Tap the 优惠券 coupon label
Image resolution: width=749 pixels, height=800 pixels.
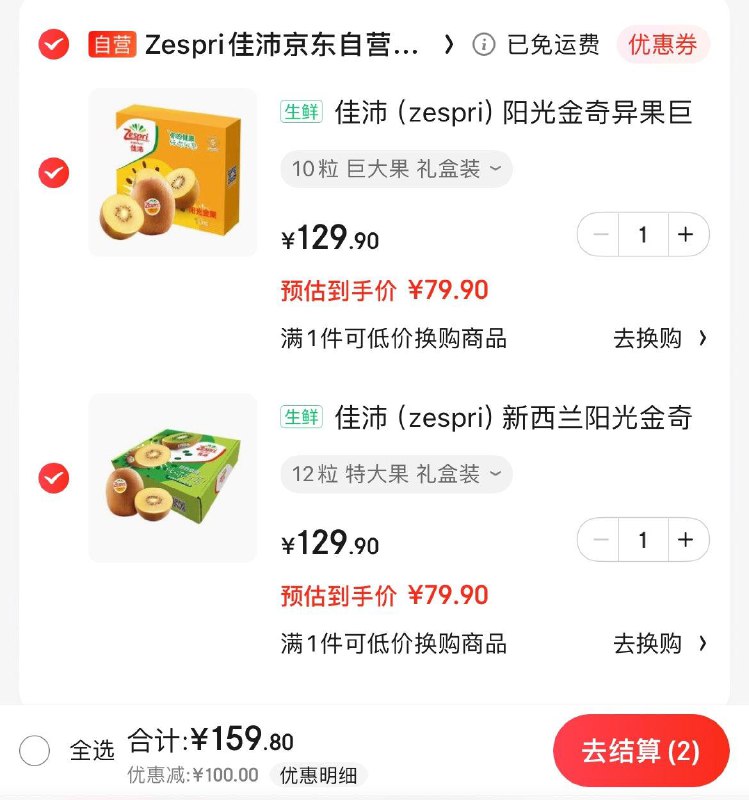coord(663,45)
